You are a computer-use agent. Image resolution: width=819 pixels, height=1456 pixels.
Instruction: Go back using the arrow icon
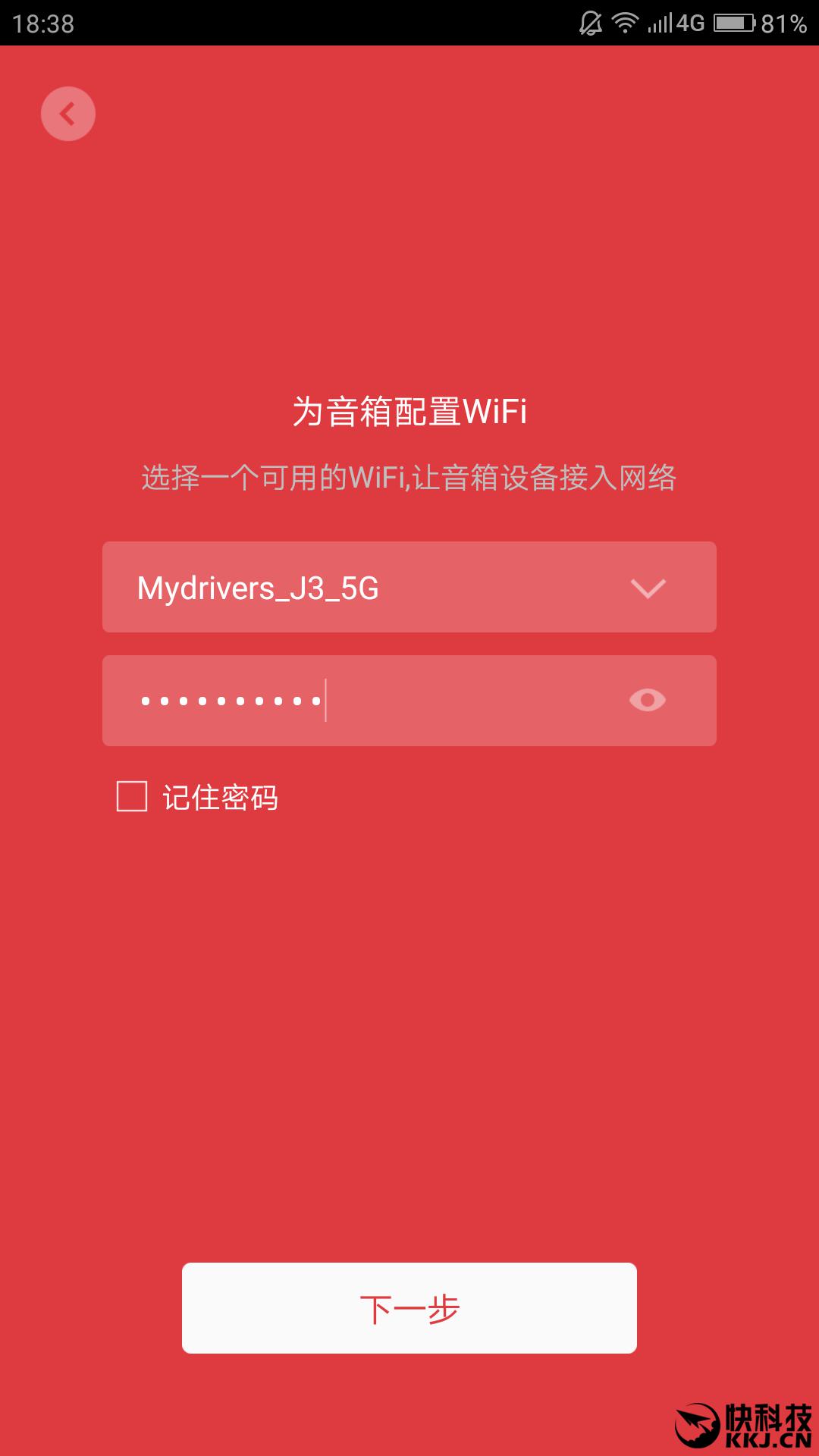point(68,114)
